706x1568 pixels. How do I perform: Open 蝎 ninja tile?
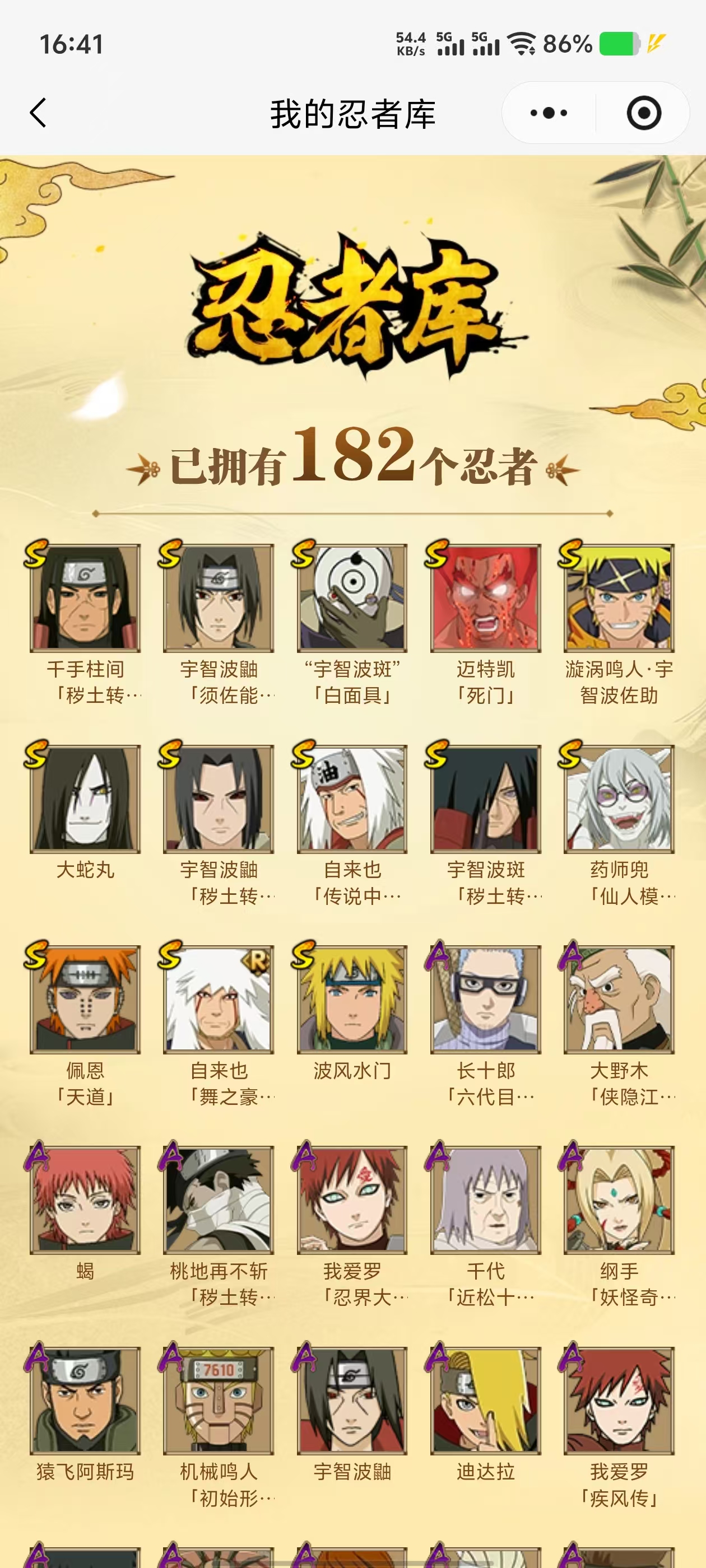click(85, 1200)
